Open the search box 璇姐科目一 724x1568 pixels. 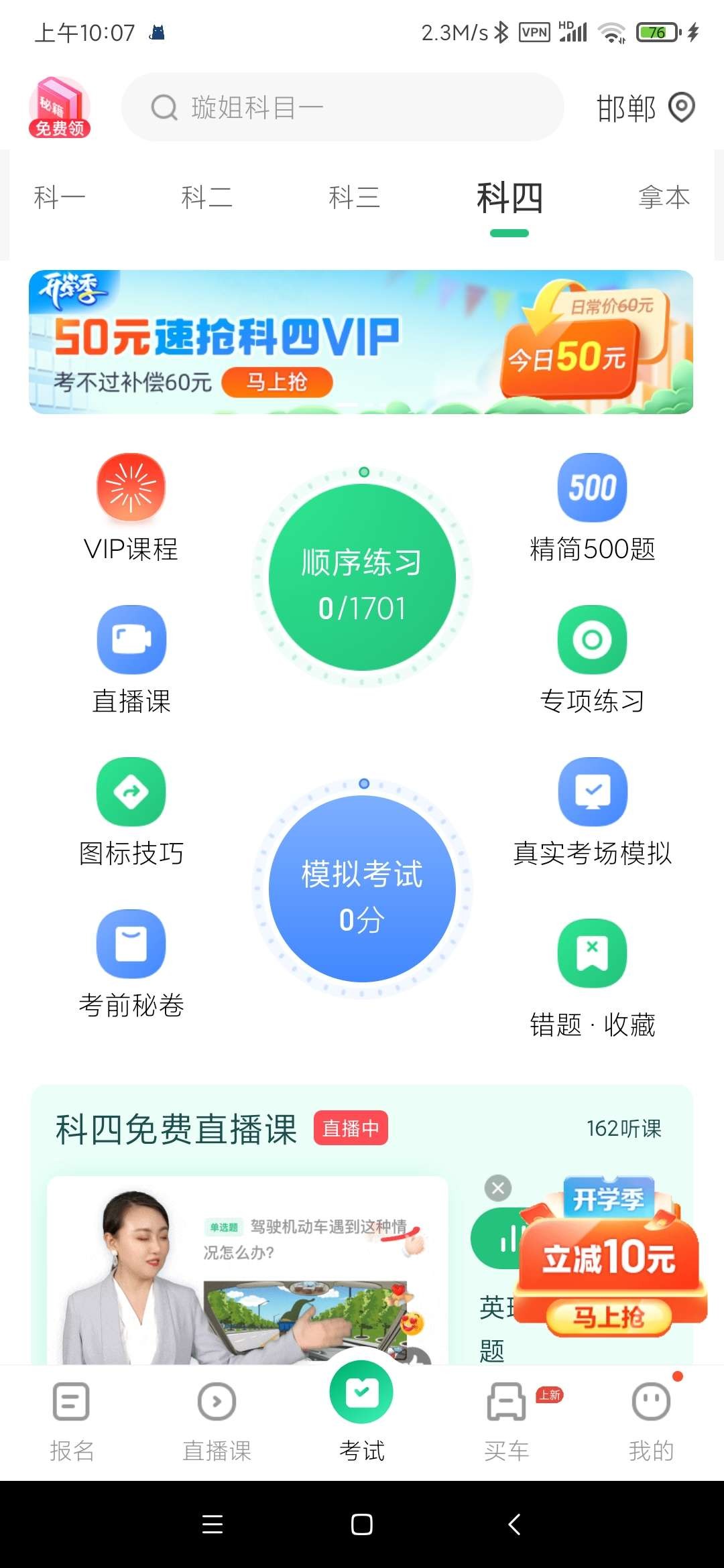tap(342, 107)
